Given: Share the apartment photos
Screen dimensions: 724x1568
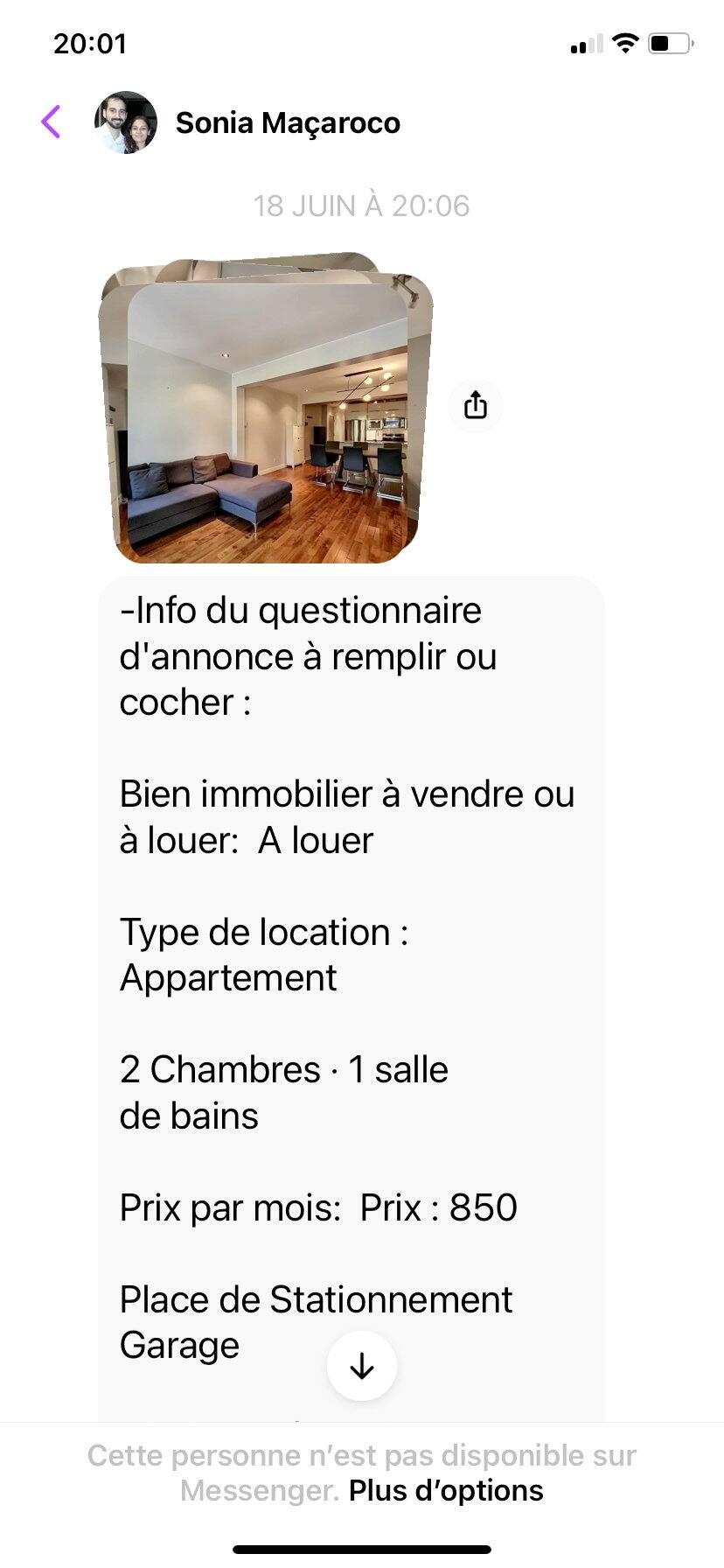Looking at the screenshot, I should [x=475, y=405].
